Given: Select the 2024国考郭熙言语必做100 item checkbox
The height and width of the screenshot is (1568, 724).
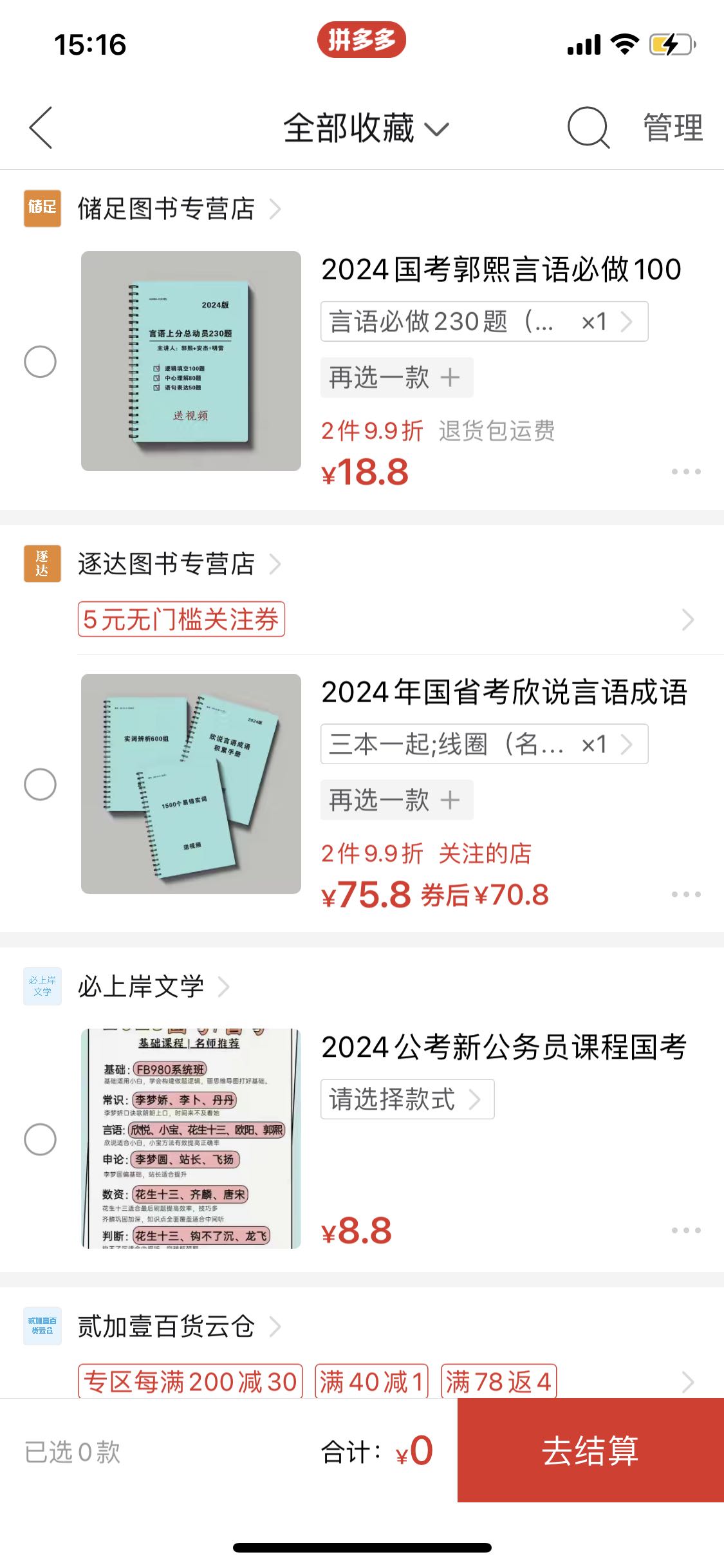Looking at the screenshot, I should point(40,362).
